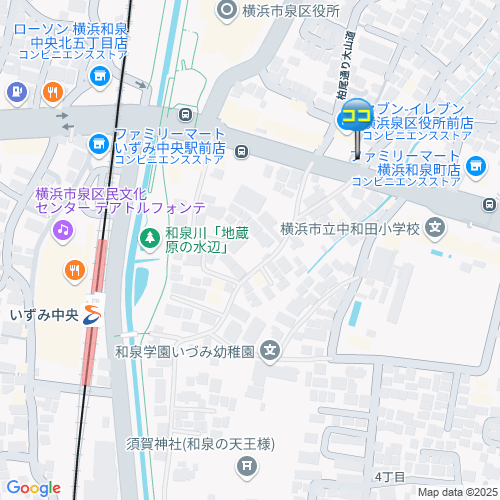Tap the 和泉学園いづみ幼稚園 pin
This screenshot has width=500, height=500.
[x=270, y=351]
